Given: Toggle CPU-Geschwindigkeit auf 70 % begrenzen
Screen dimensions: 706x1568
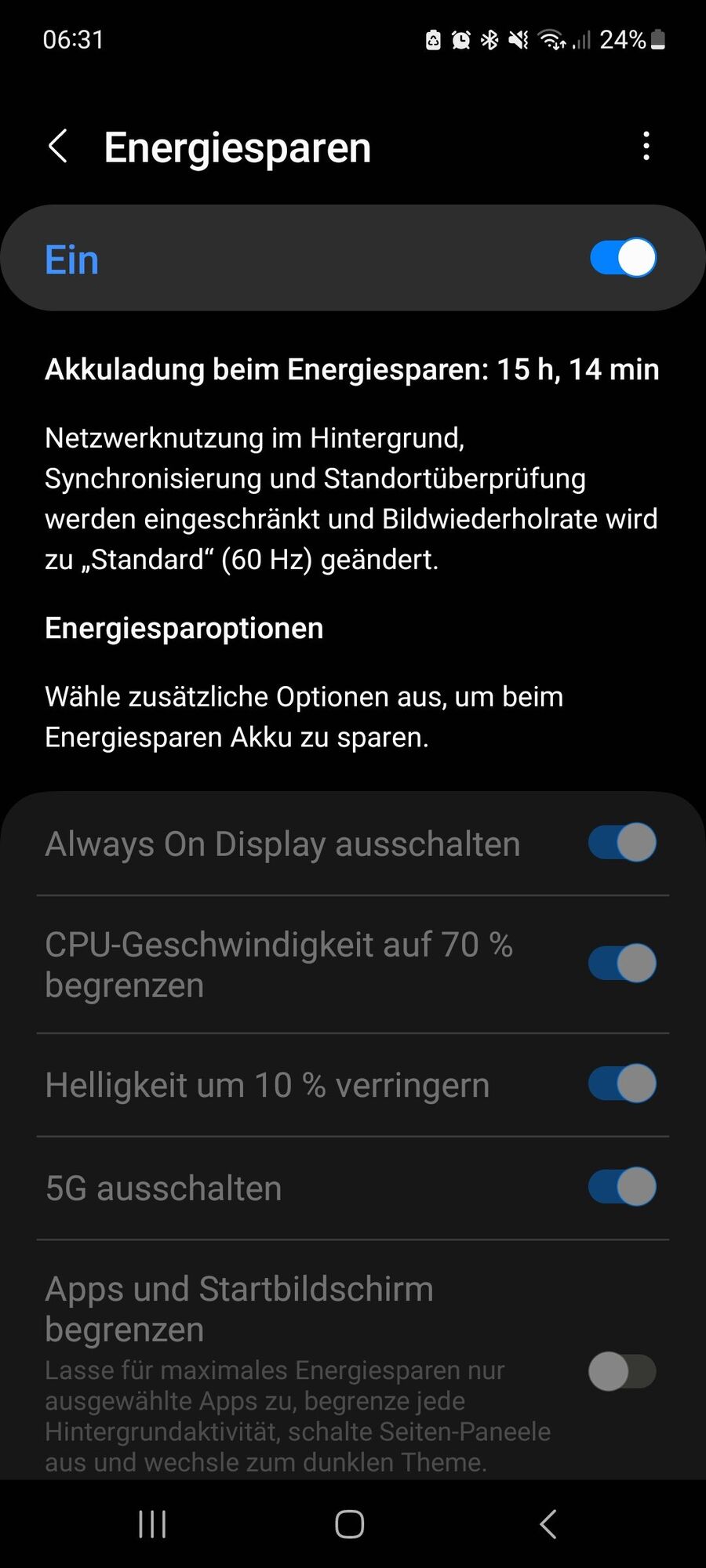Looking at the screenshot, I should [621, 963].
